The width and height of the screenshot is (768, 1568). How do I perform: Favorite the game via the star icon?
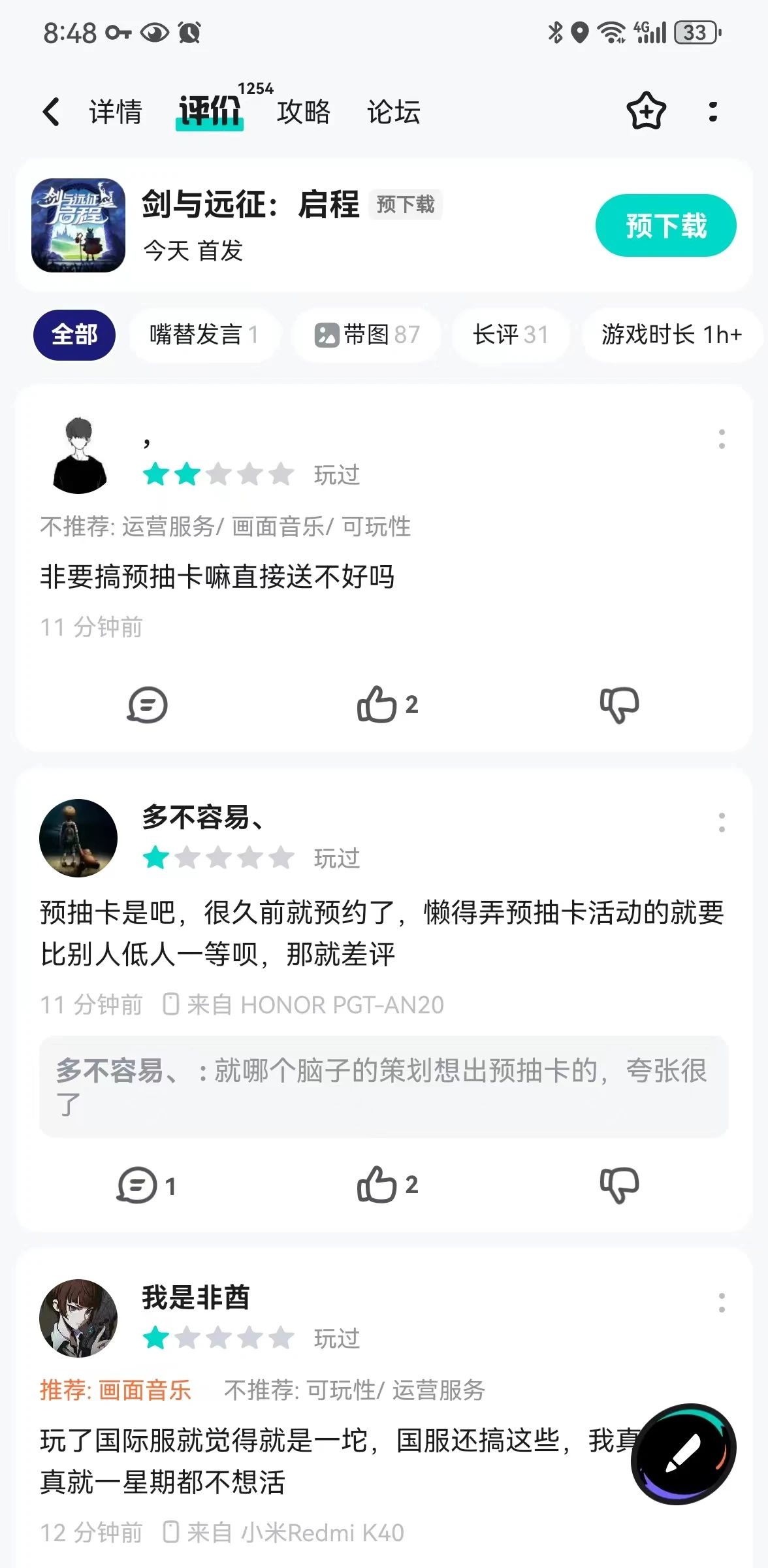tap(645, 111)
